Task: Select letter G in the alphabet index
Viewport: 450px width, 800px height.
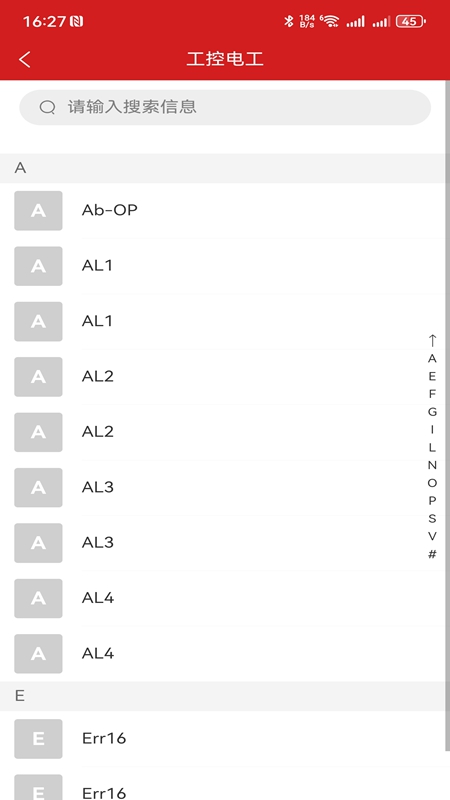Action: (x=432, y=412)
